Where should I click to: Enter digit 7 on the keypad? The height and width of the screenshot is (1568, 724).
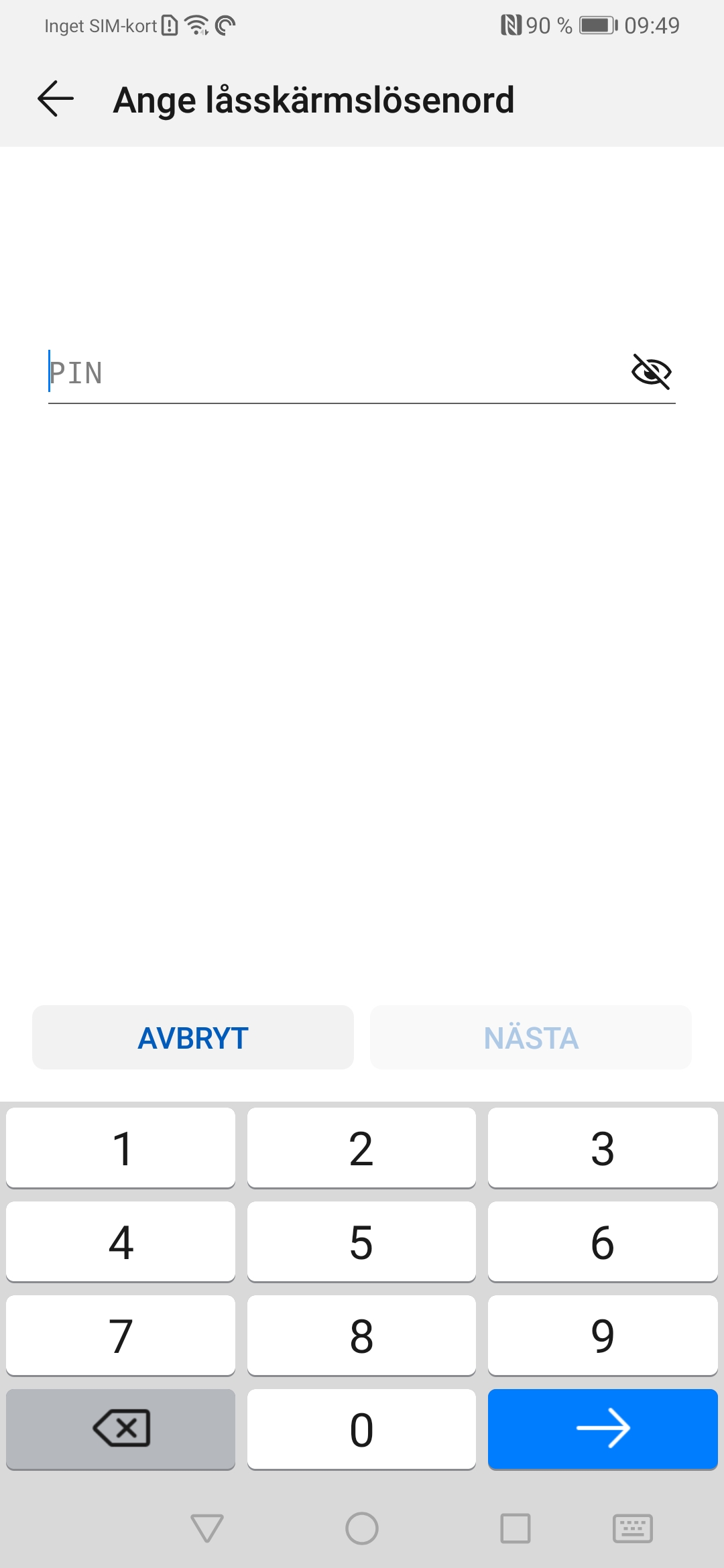click(121, 1335)
